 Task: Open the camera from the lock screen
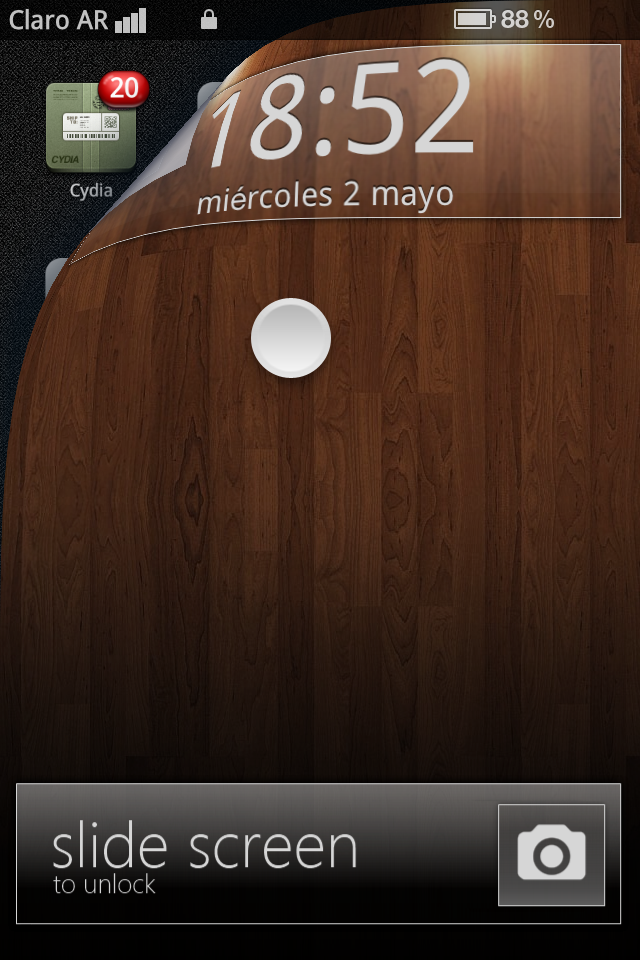pyautogui.click(x=551, y=854)
